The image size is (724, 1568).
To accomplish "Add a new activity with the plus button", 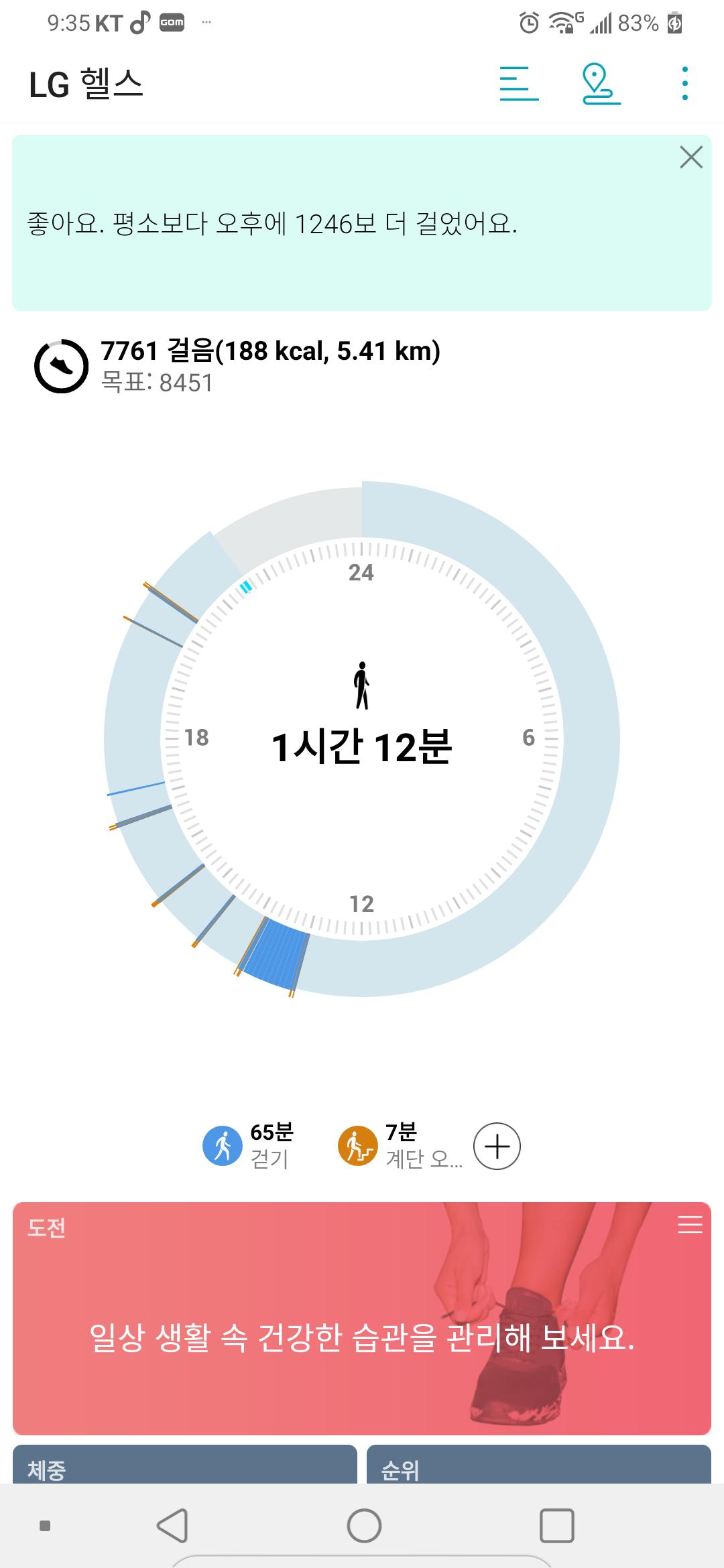I will tap(497, 1146).
